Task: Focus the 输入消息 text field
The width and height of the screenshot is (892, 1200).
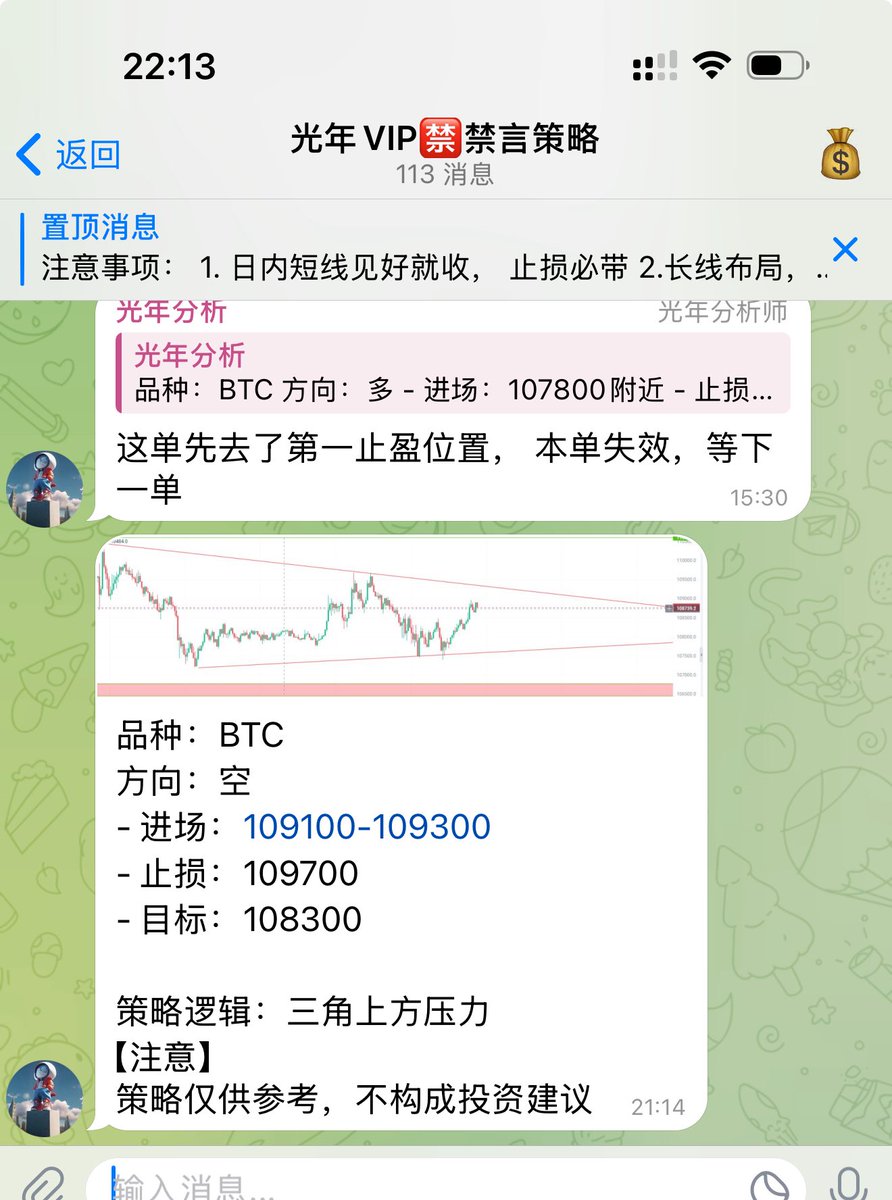Action: point(420,1186)
